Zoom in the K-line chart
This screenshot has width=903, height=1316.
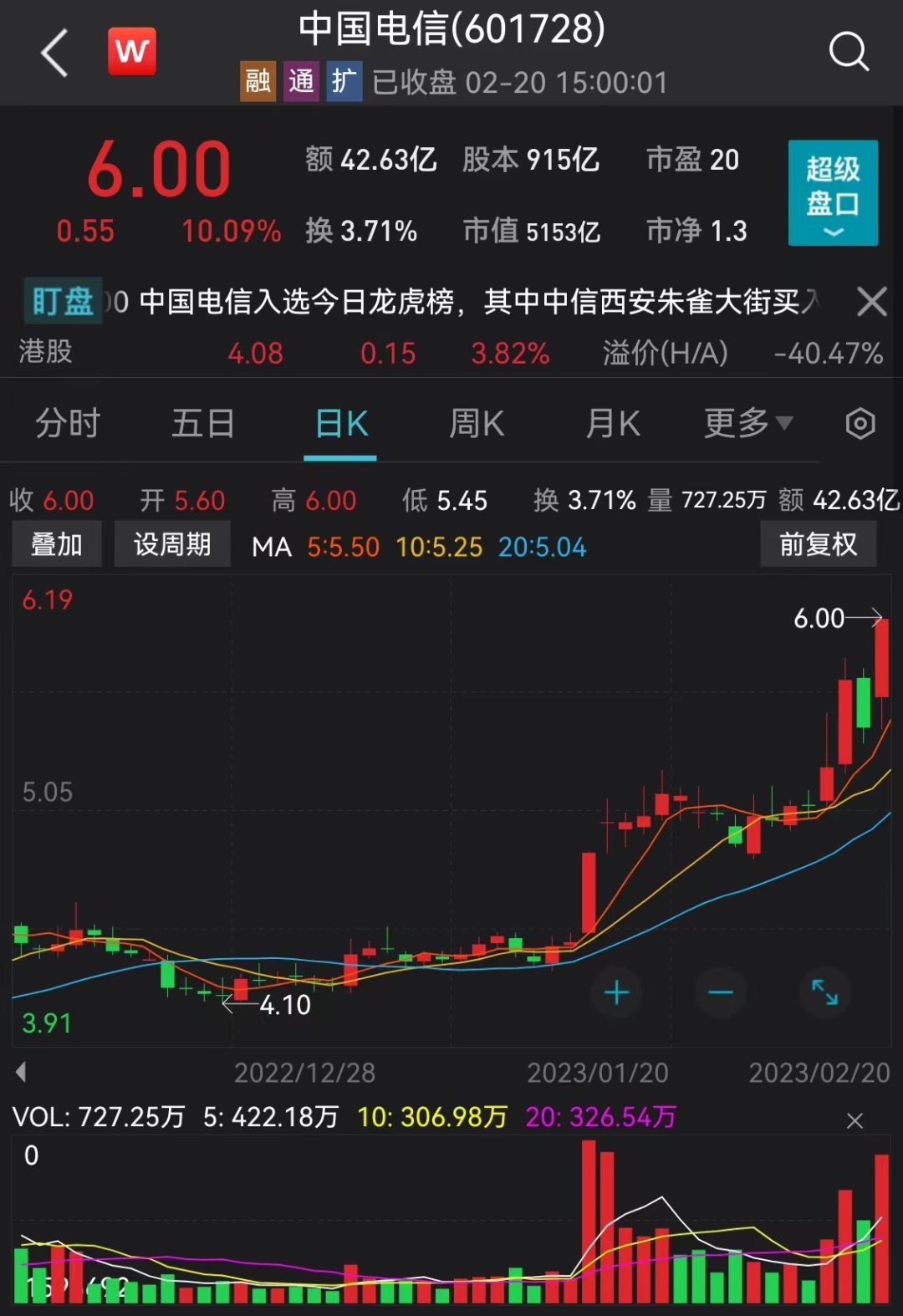pos(617,992)
